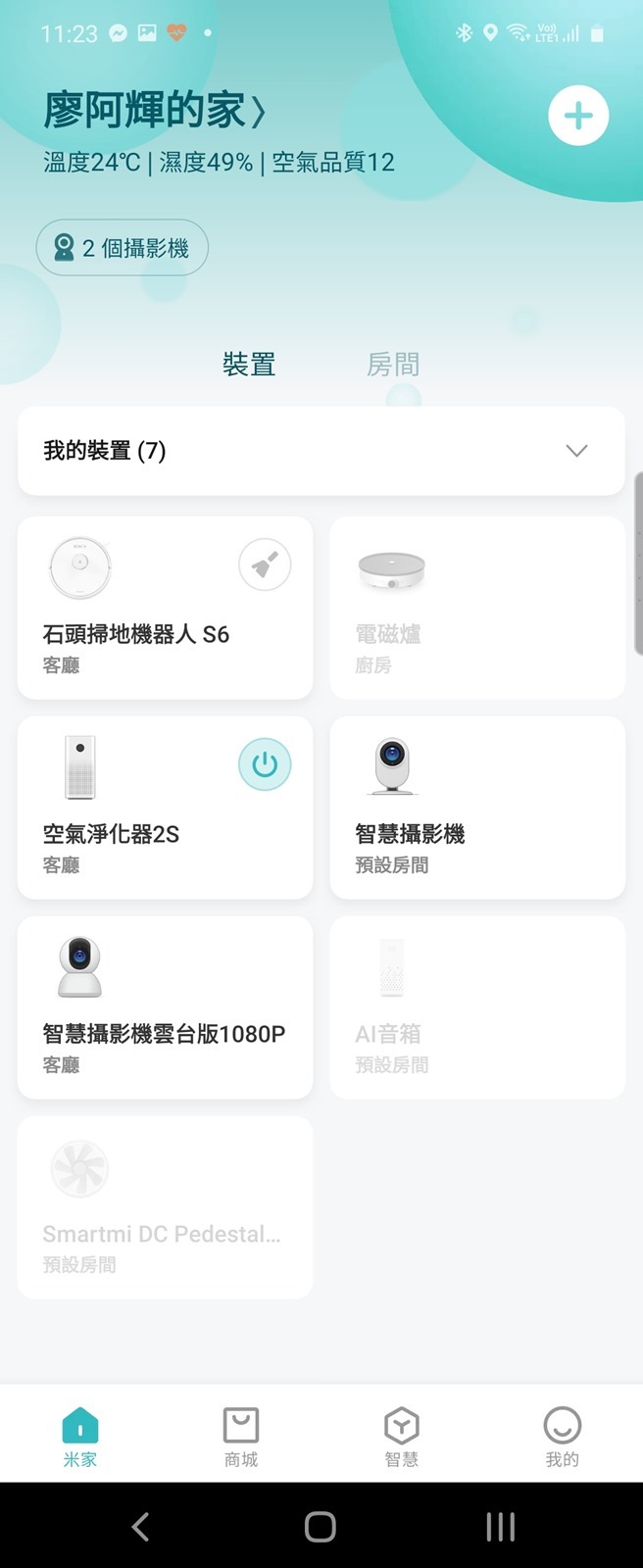
Task: Open the 我的 profile tab
Action: coord(563,1437)
